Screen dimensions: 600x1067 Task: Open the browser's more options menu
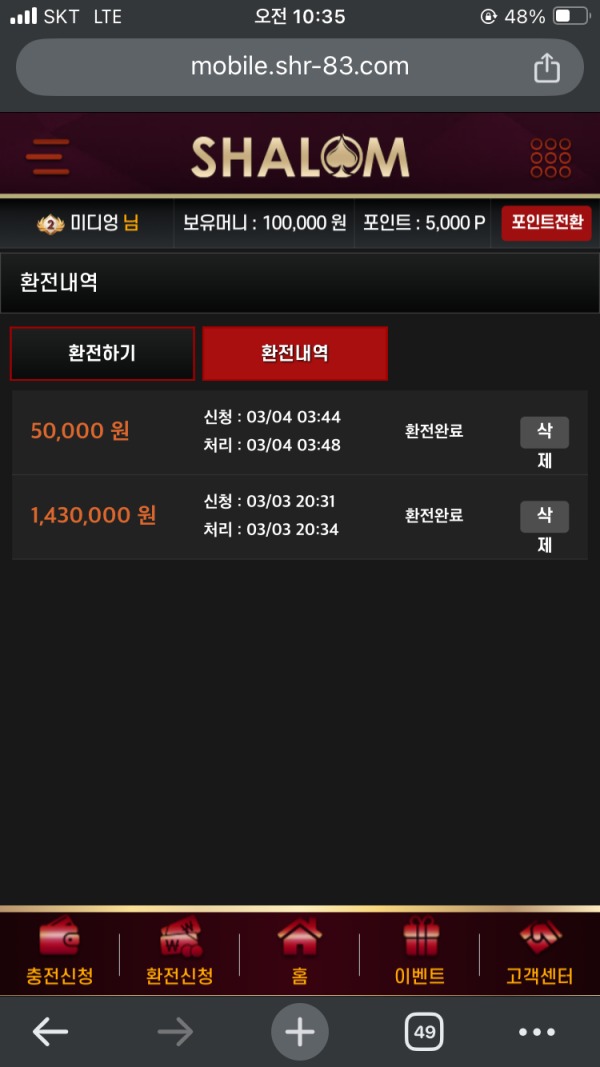pos(537,1032)
